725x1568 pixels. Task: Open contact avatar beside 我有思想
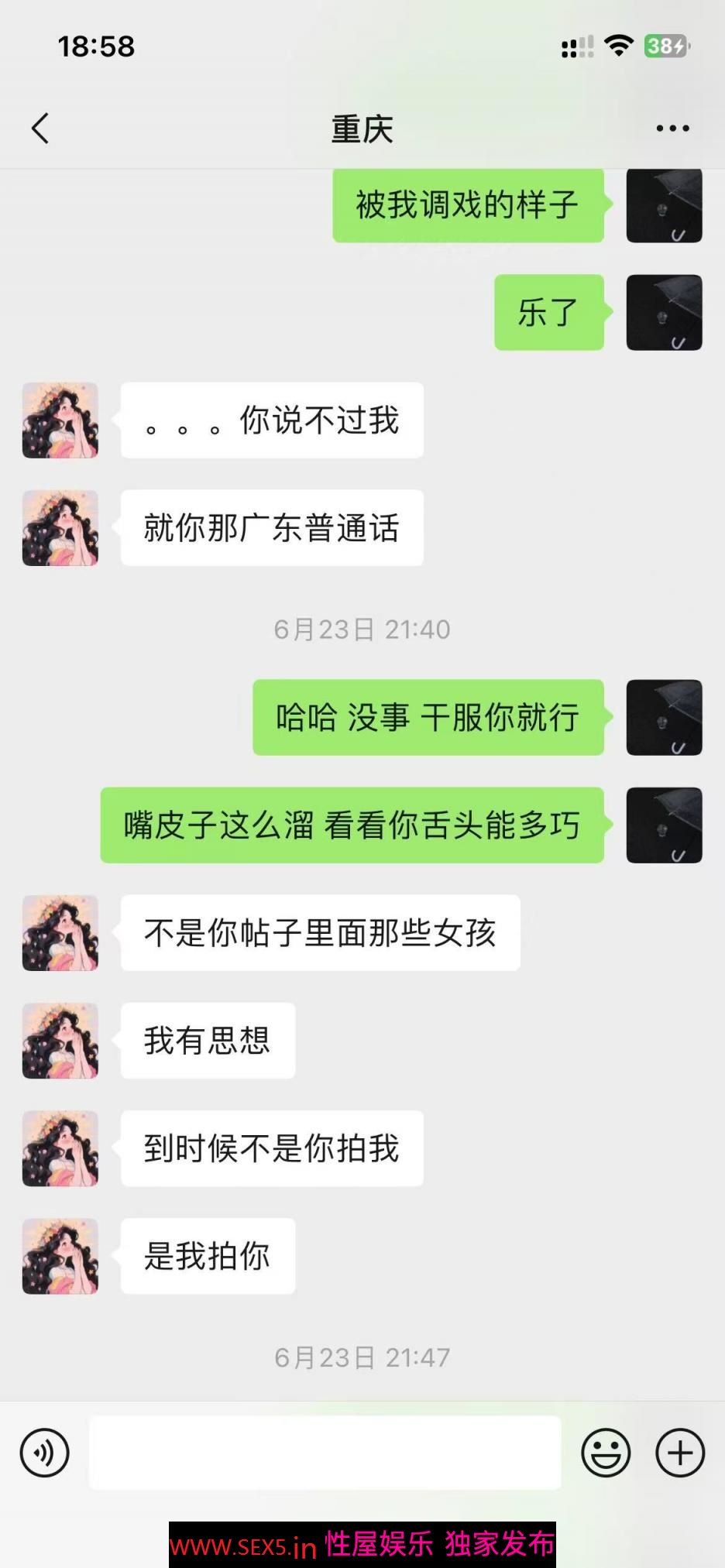(x=60, y=1041)
